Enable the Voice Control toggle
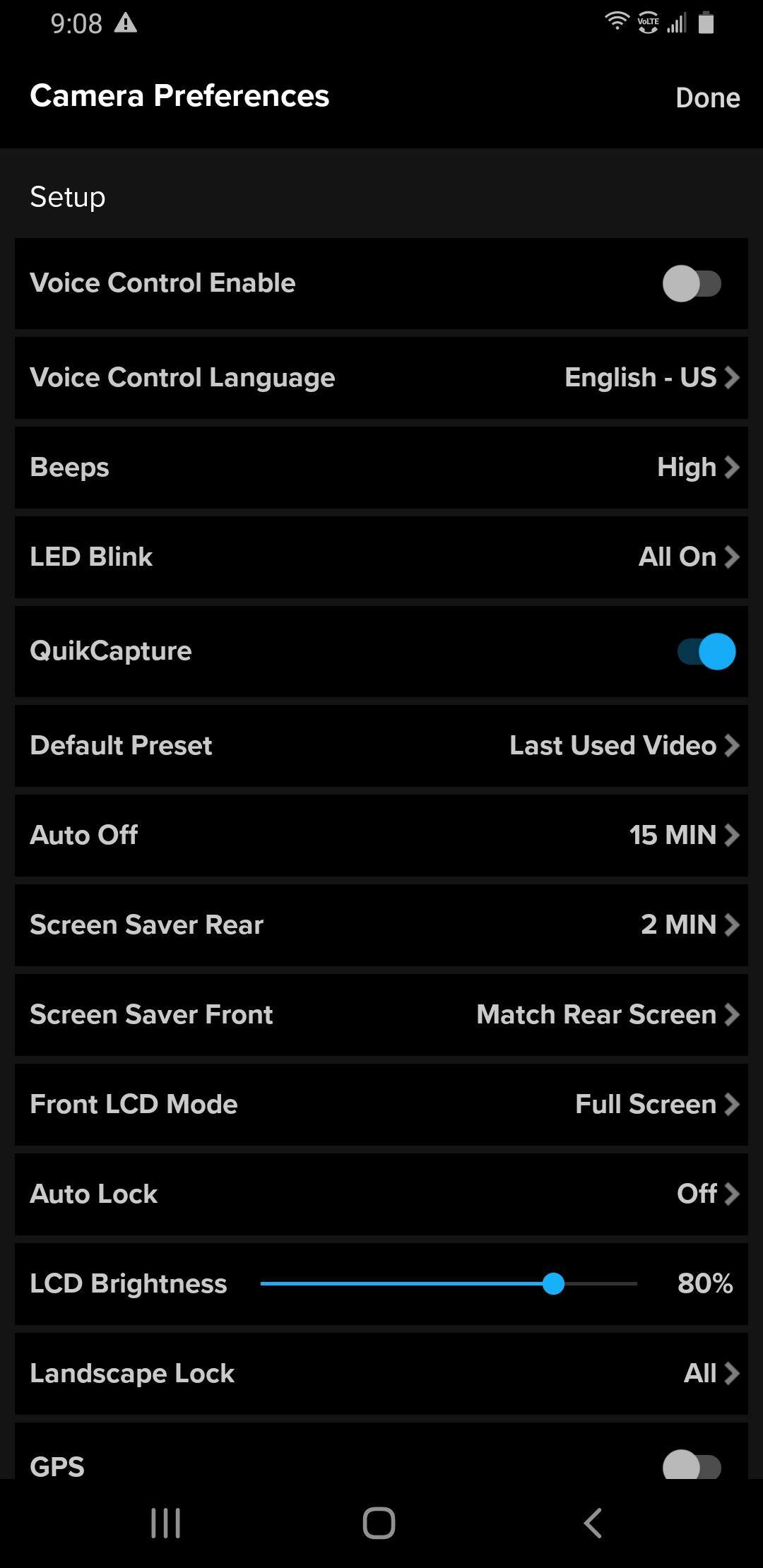Viewport: 763px width, 1568px height. click(691, 284)
